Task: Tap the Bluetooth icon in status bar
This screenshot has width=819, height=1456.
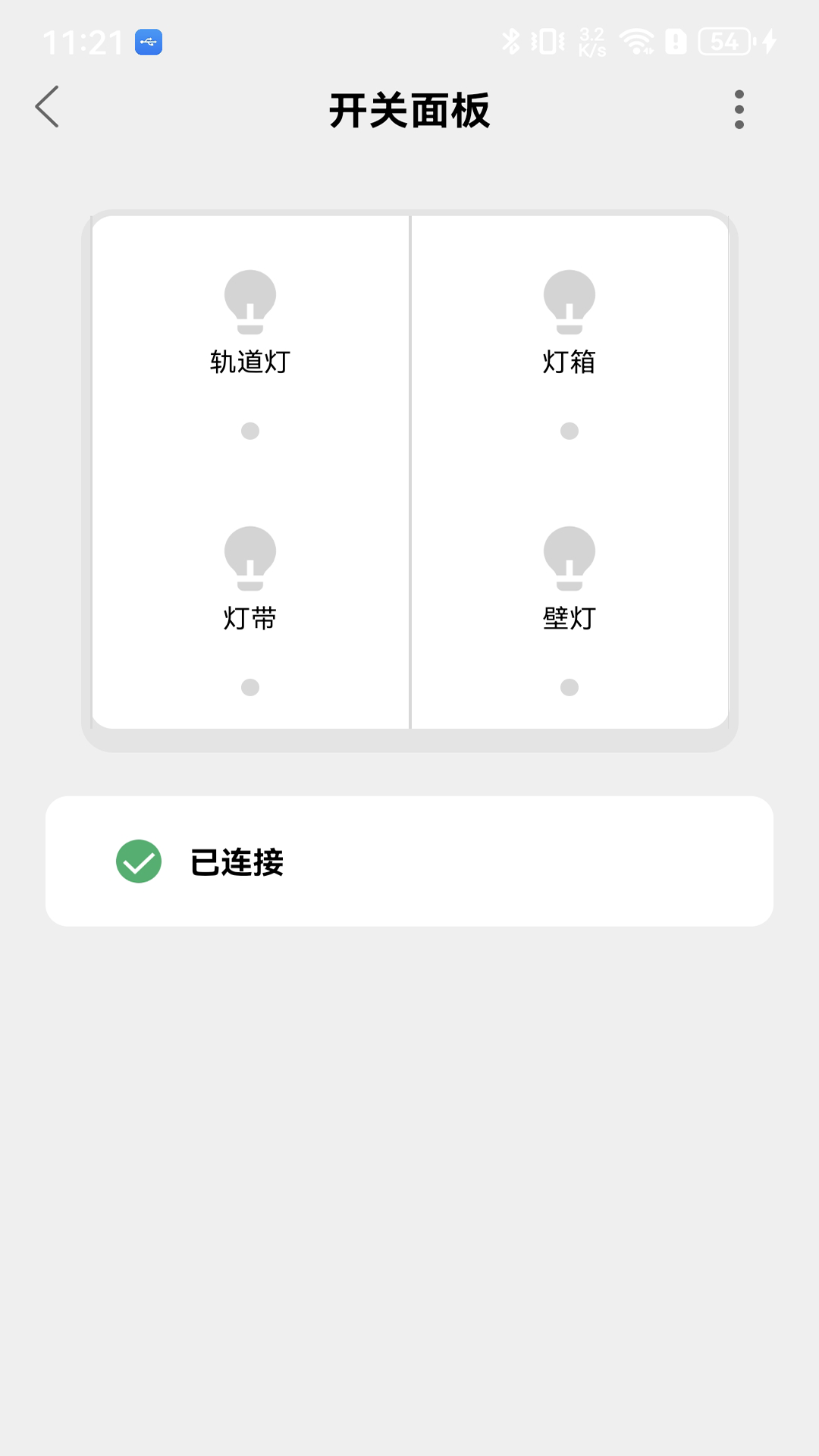Action: 512,43
